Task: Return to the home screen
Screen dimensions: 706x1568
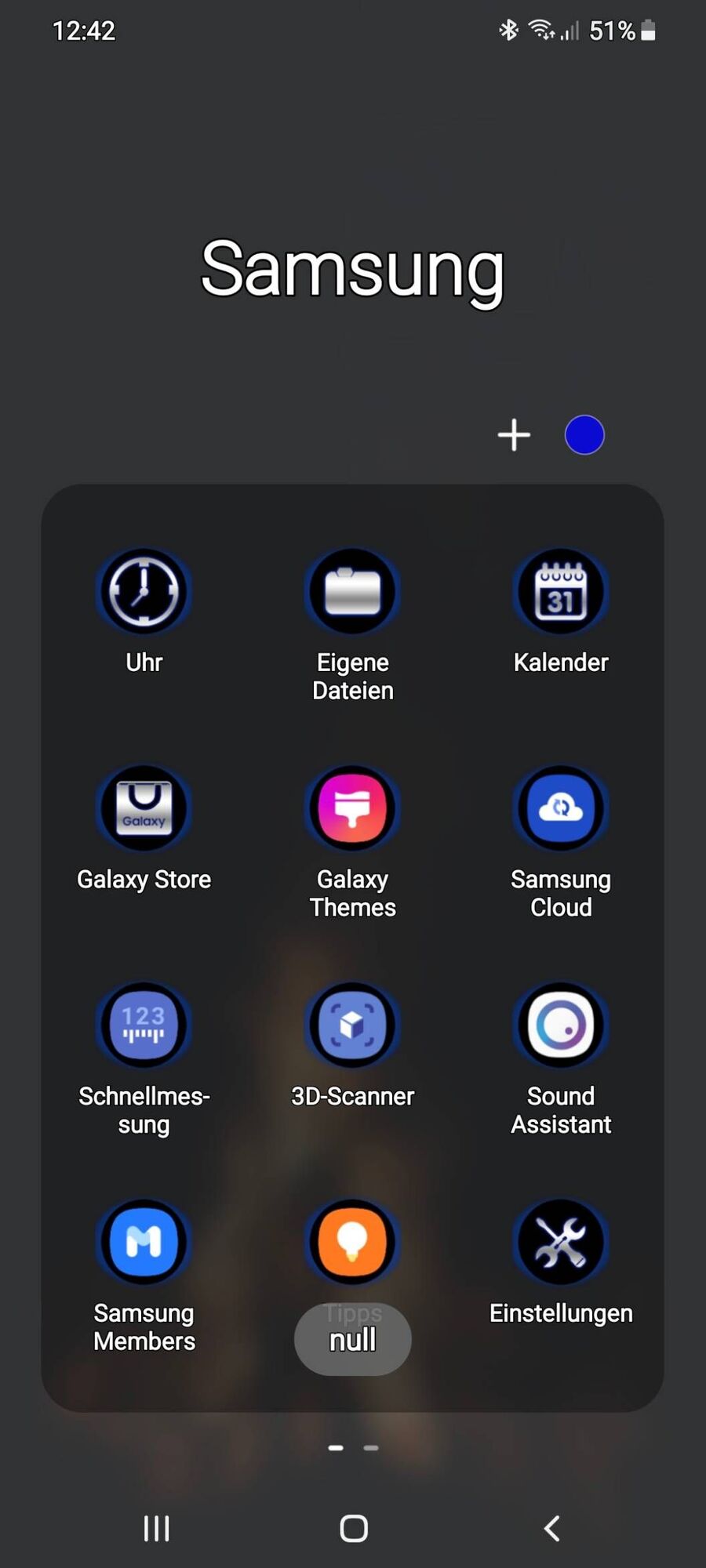Action: (353, 1528)
